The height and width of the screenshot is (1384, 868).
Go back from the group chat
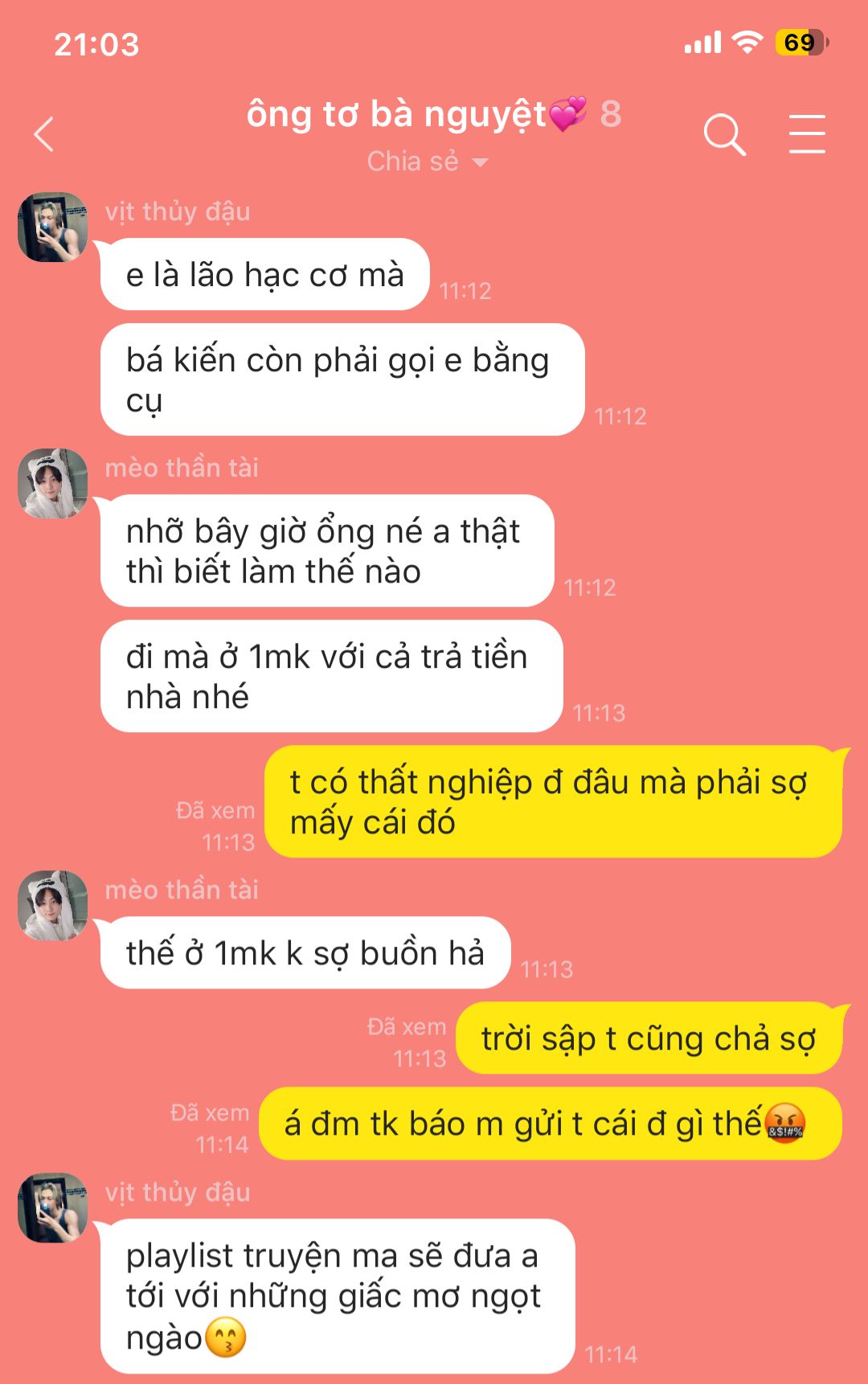45,134
